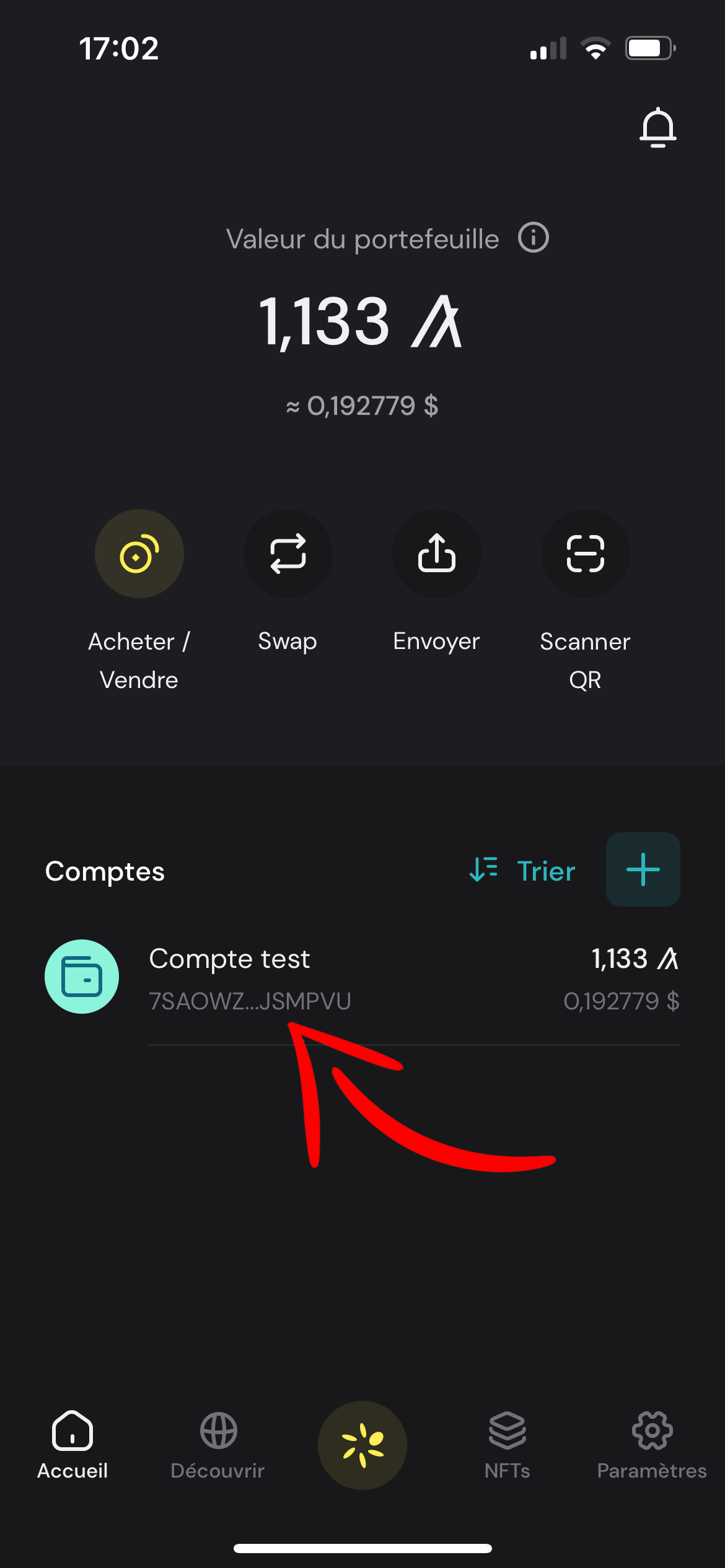Open Scanner QR
Image resolution: width=725 pixels, height=1568 pixels.
tap(585, 554)
